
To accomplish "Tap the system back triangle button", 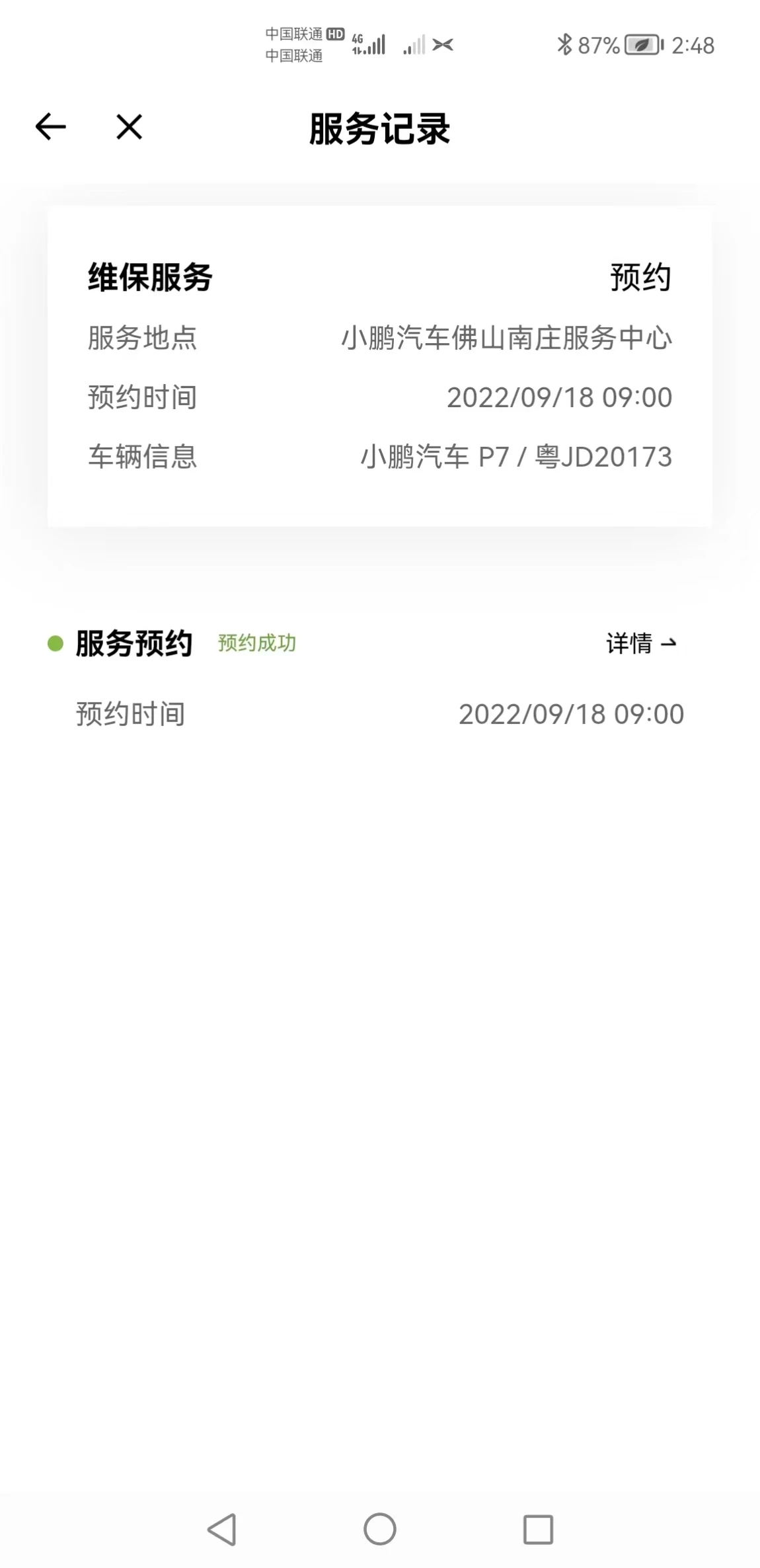I will [x=222, y=1529].
